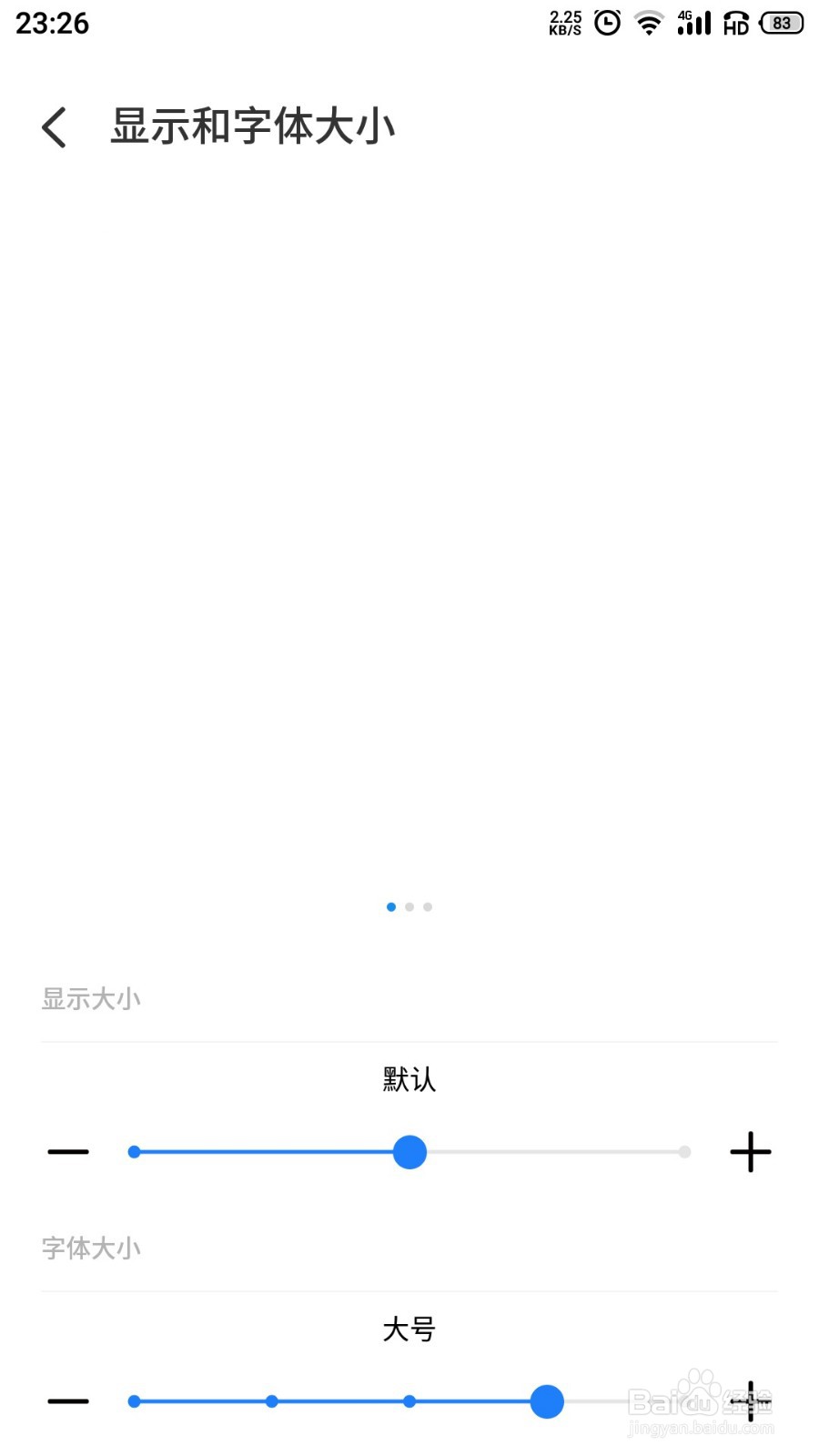
Task: Select the second tick on font size slider
Action: [x=271, y=1402]
